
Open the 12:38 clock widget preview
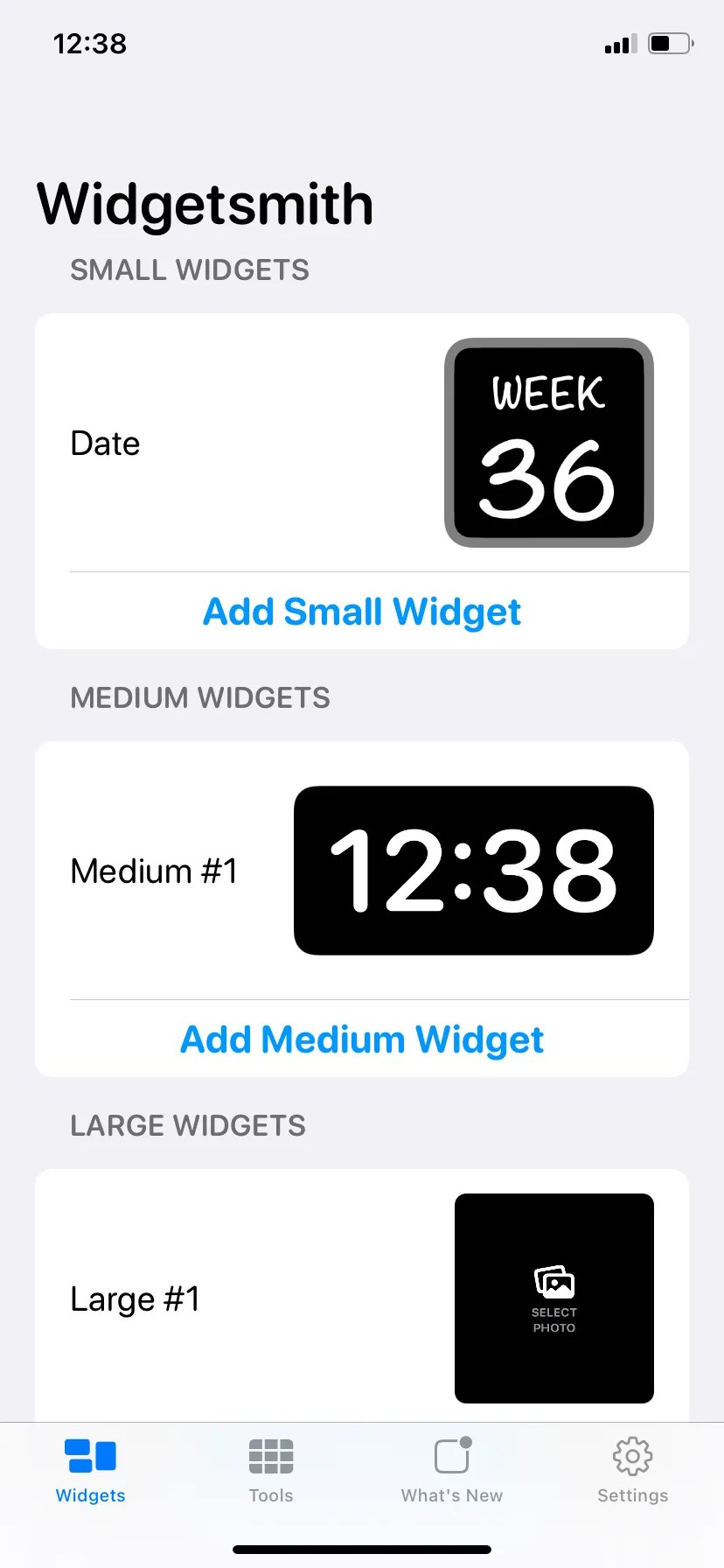pos(475,871)
